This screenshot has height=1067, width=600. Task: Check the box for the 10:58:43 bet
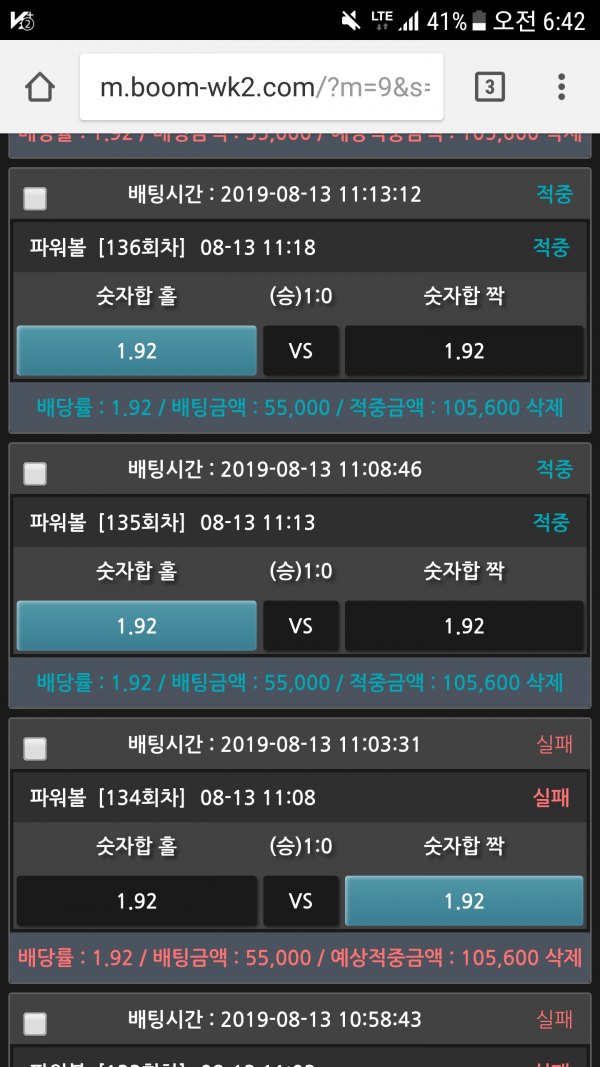[35, 1023]
